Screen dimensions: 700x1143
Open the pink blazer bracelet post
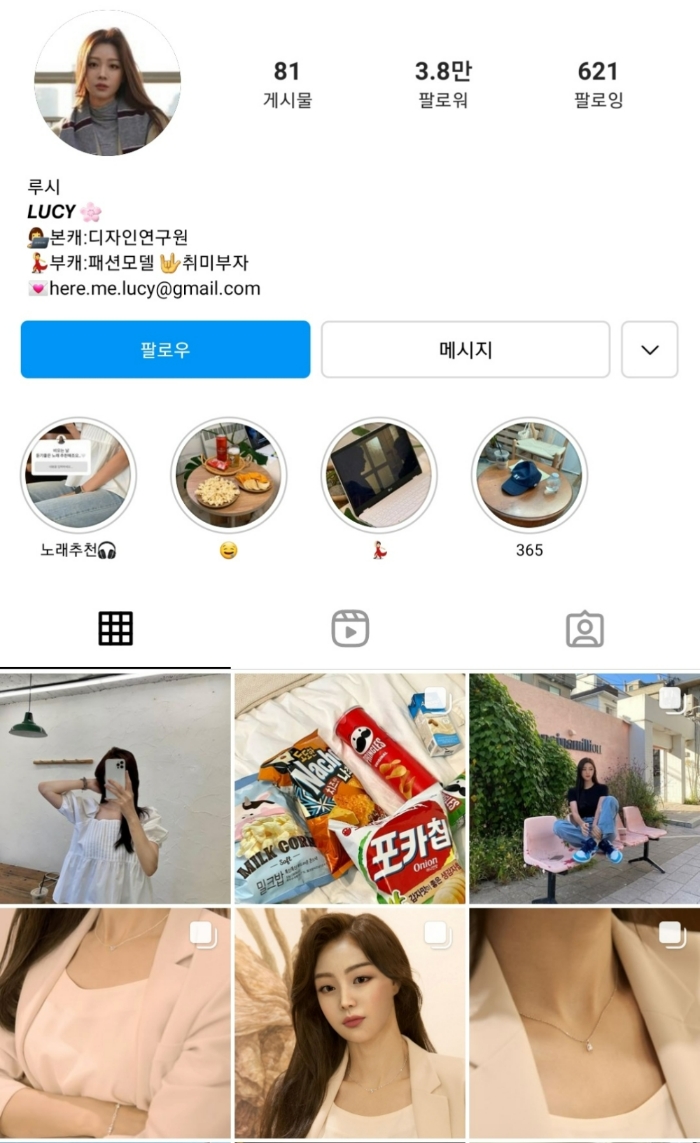pos(115,1023)
